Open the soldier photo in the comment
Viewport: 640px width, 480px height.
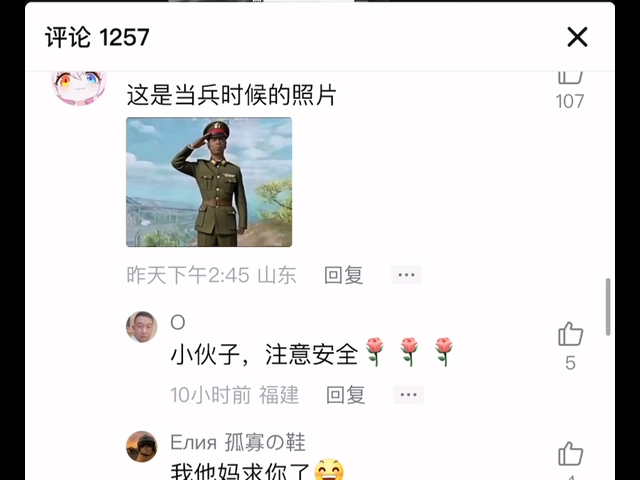[x=209, y=182]
